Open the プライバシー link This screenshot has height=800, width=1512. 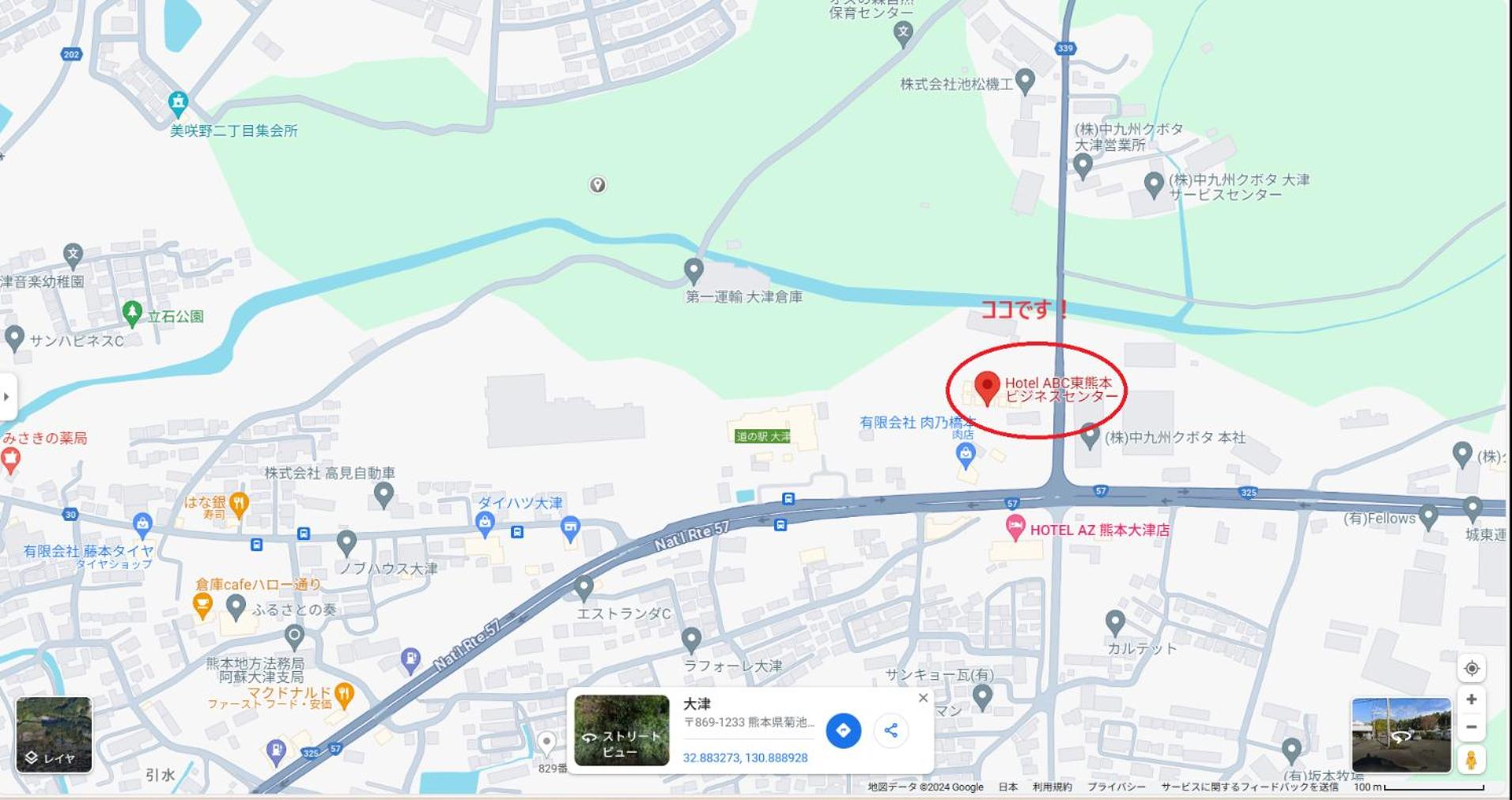pyautogui.click(x=1116, y=787)
